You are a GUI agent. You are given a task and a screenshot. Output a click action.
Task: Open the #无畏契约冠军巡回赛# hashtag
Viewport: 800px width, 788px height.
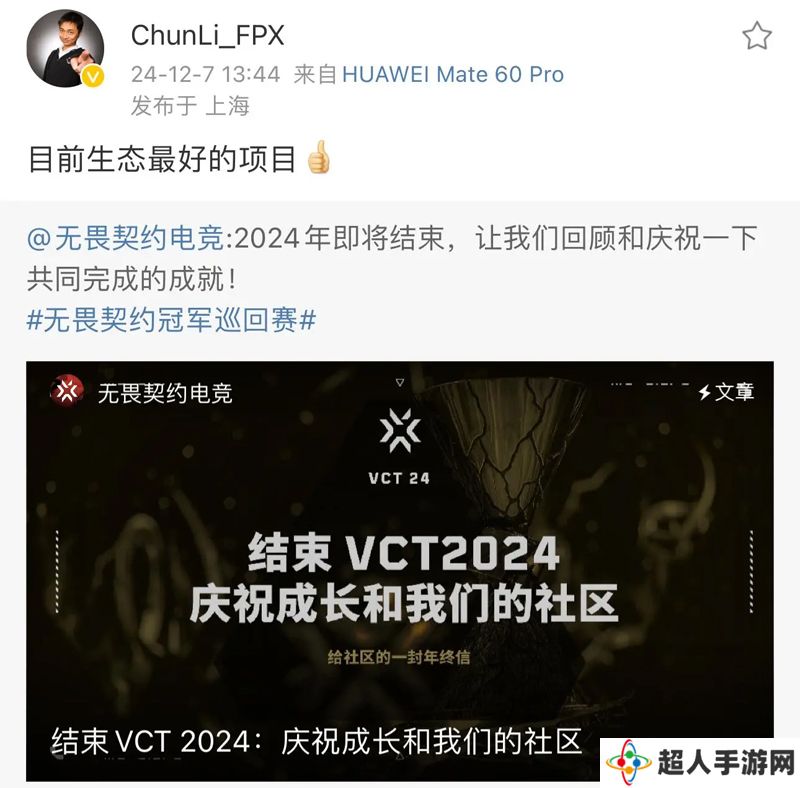(x=172, y=320)
